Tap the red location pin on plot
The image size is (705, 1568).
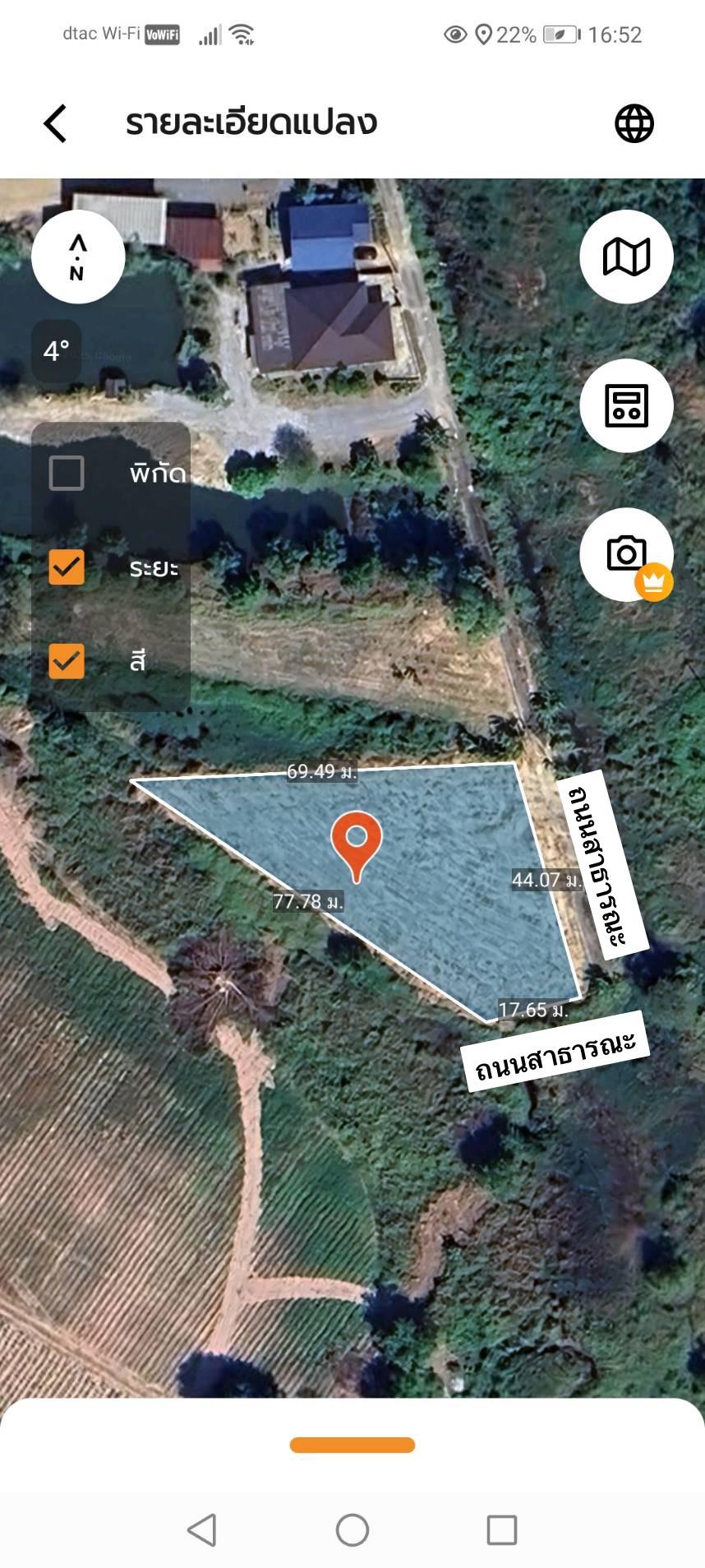click(x=356, y=840)
